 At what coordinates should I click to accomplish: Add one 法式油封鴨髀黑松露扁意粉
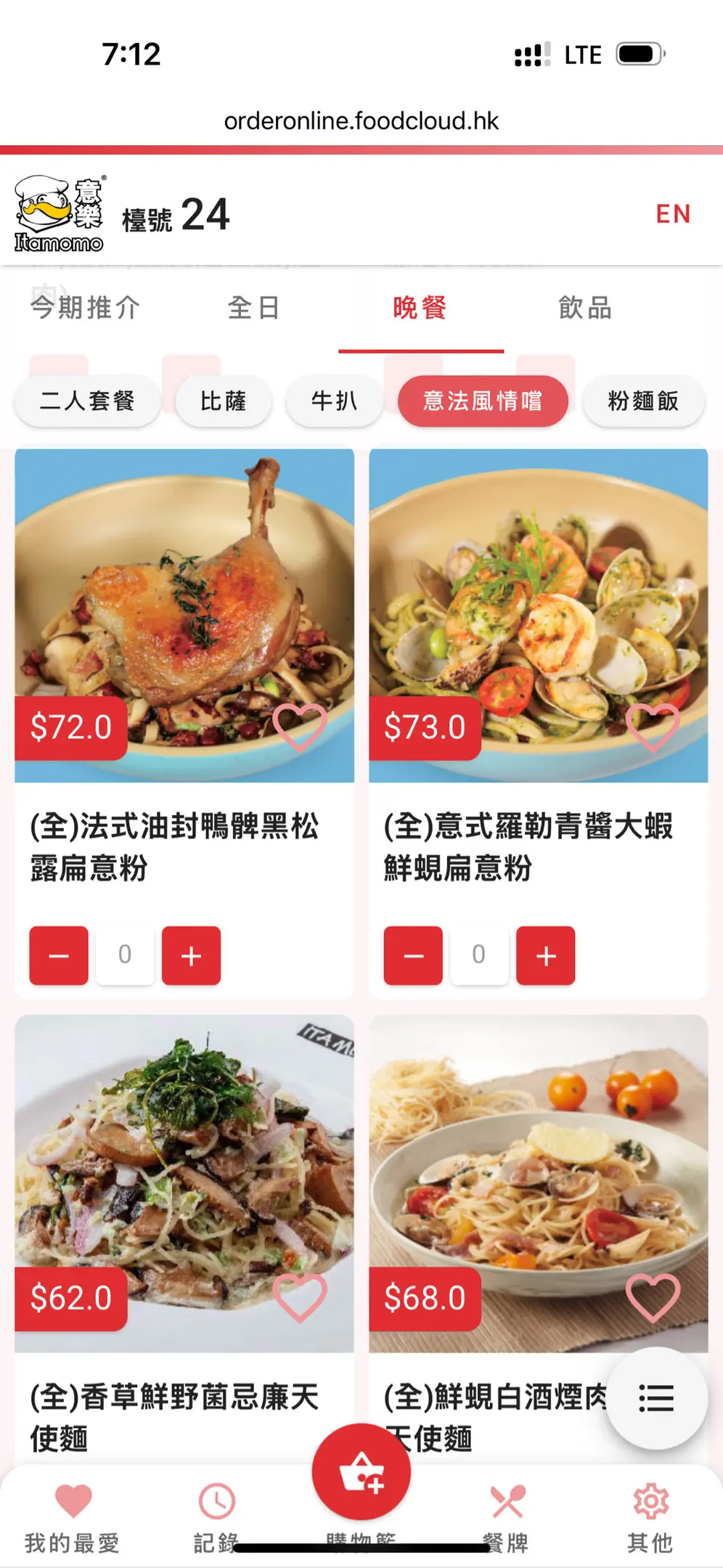coord(191,955)
